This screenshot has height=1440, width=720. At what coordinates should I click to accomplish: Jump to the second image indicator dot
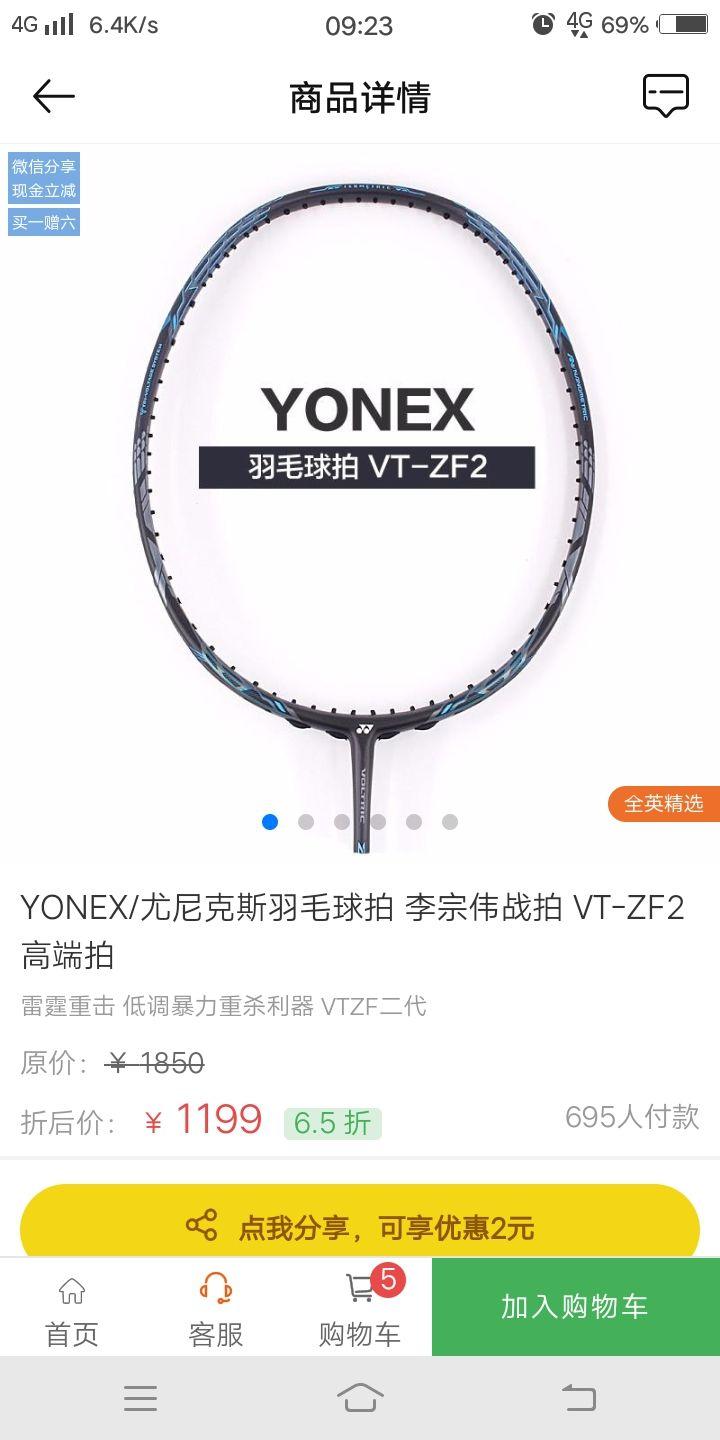tap(306, 822)
